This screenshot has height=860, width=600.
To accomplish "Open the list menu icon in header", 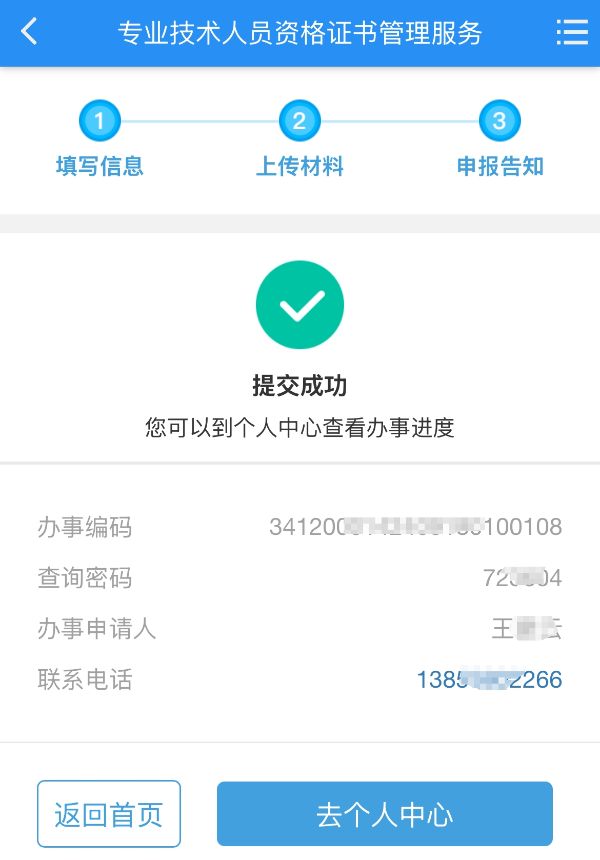I will point(571,32).
